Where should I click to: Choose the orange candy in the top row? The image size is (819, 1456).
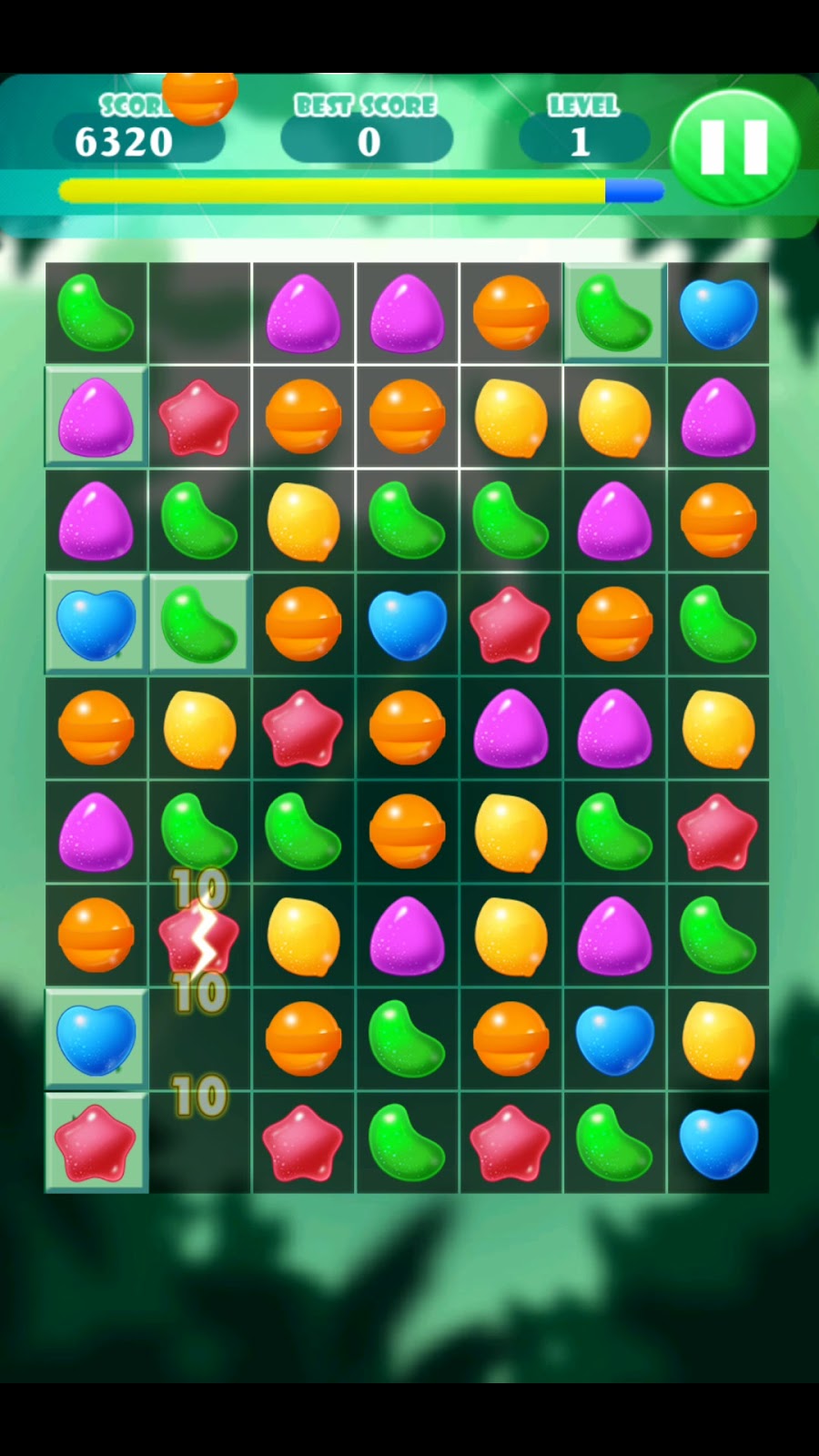[x=511, y=313]
